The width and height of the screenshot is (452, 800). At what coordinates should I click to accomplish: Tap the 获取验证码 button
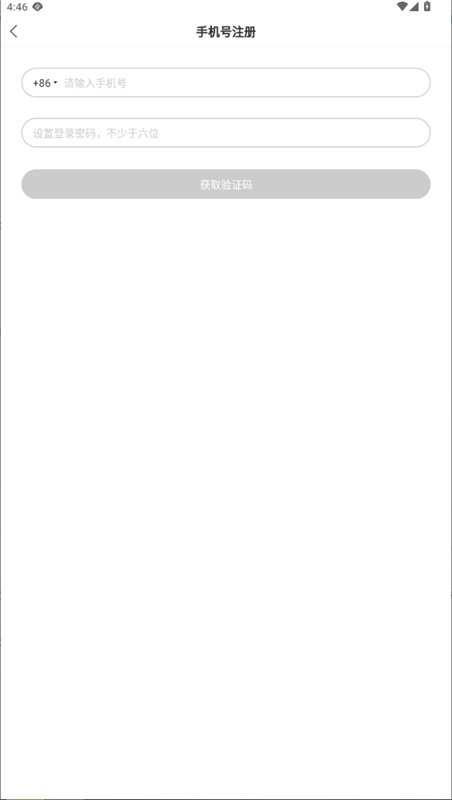pyautogui.click(x=225, y=184)
